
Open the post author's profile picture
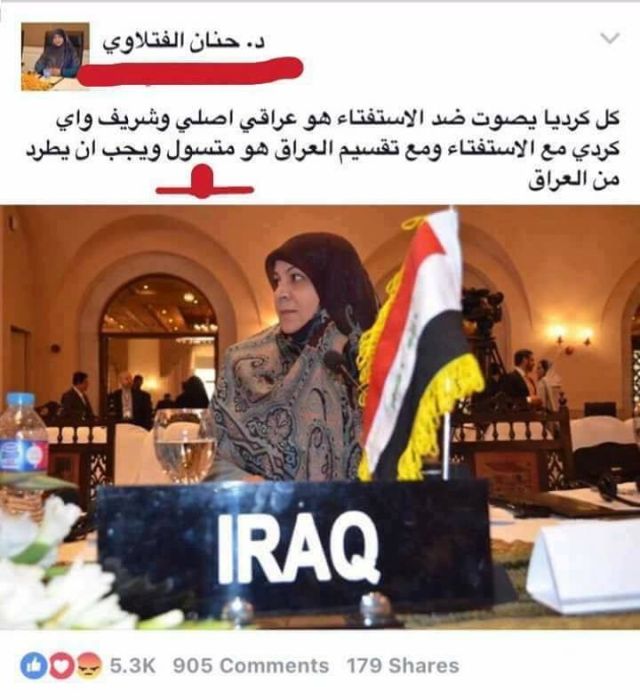click(55, 50)
